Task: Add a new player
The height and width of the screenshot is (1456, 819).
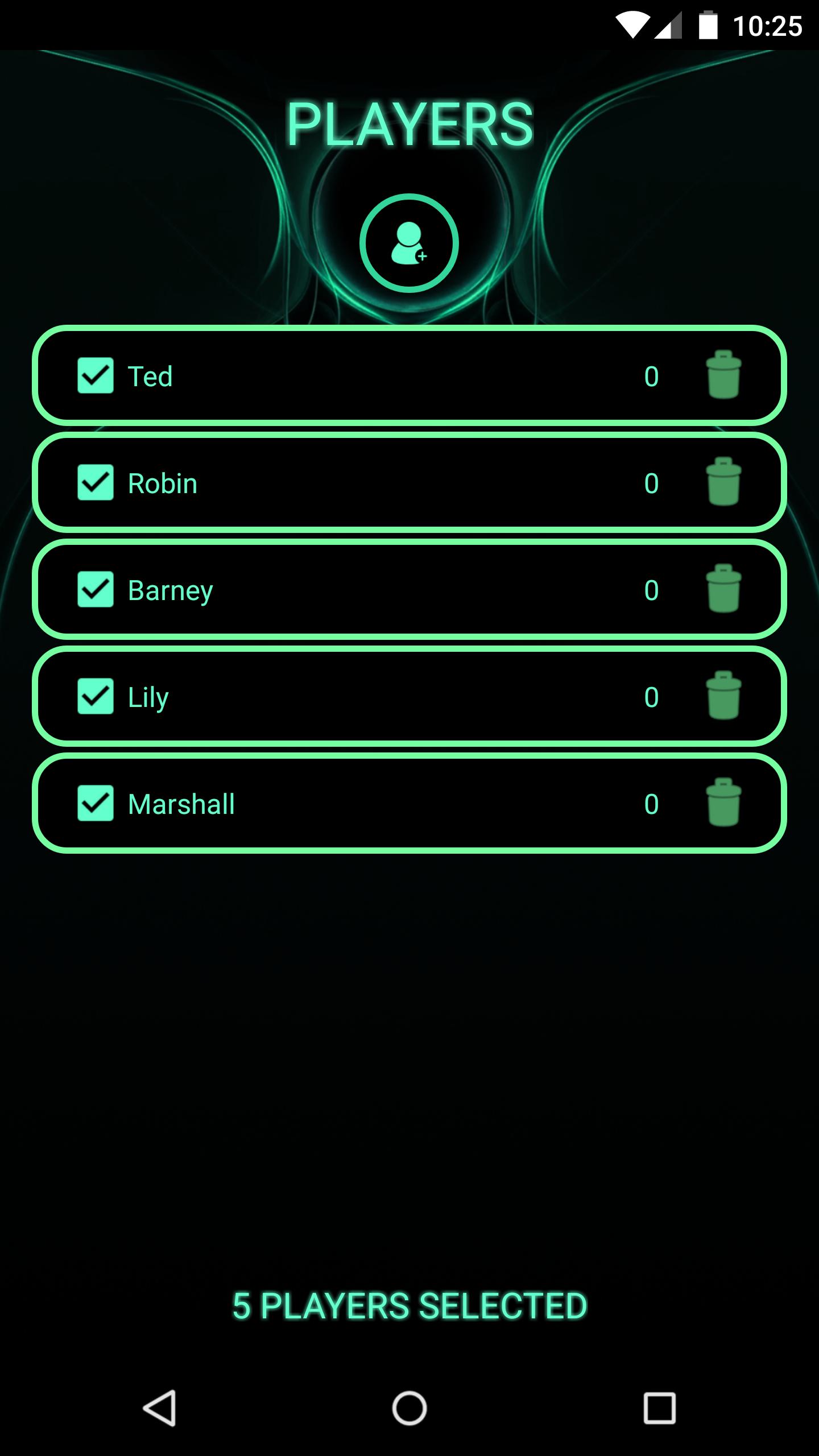Action: point(409,243)
